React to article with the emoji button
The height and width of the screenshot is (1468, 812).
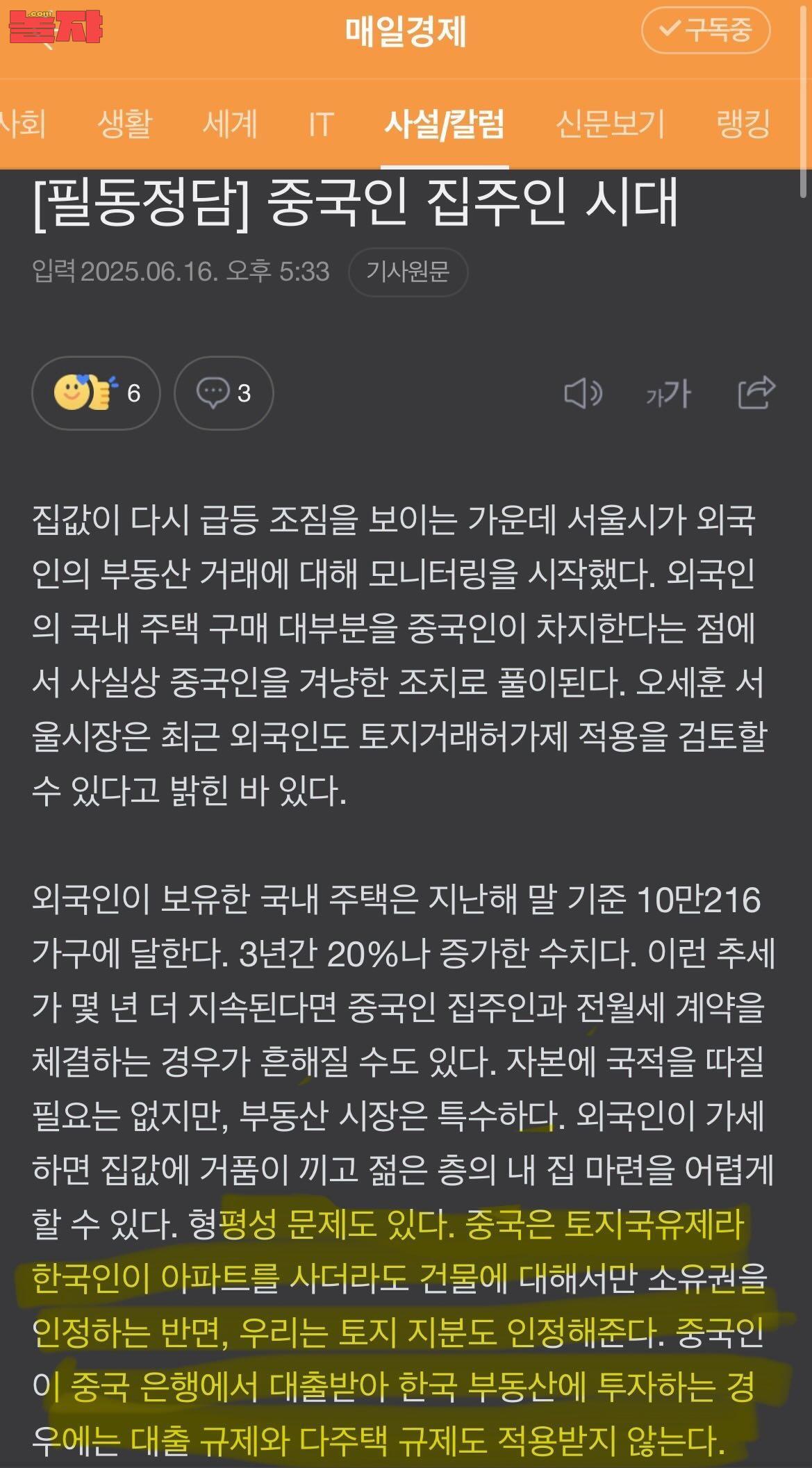(96, 393)
